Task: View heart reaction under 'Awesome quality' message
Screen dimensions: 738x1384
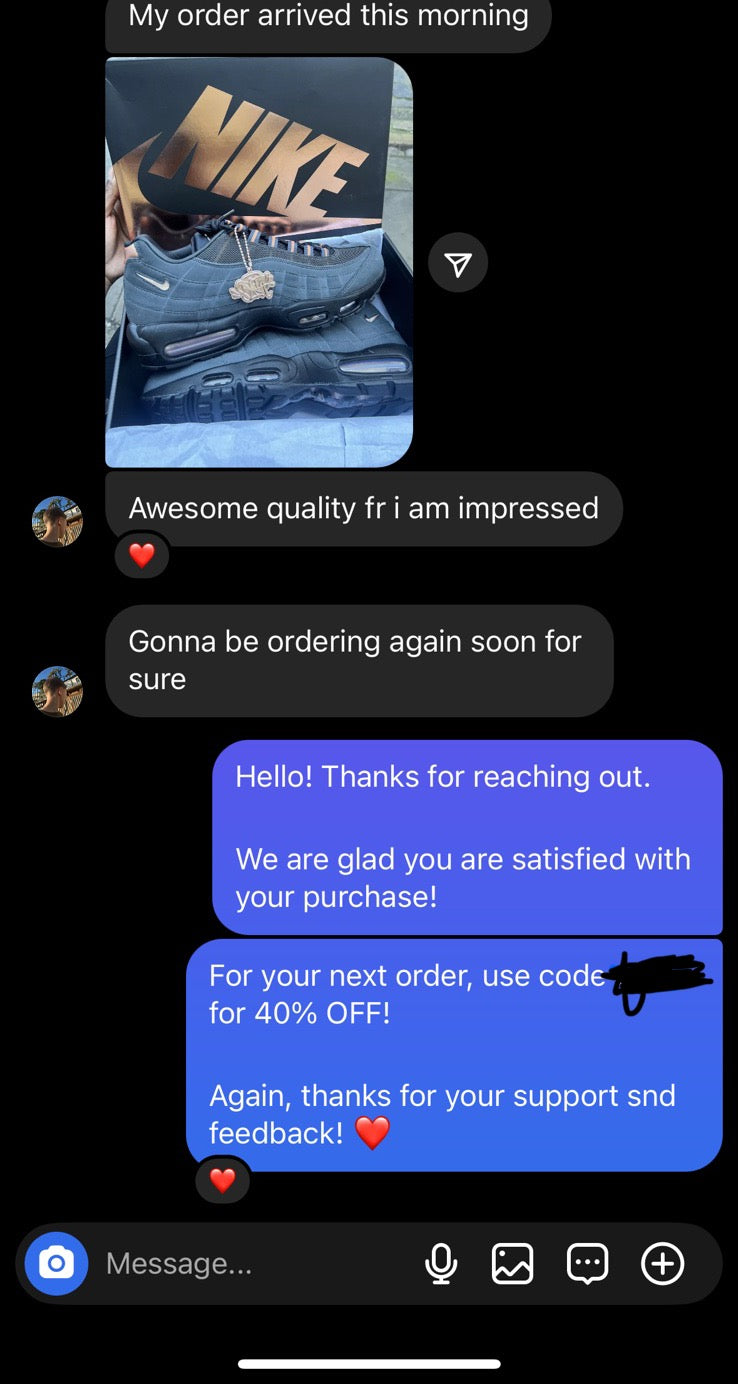Action: coord(142,555)
